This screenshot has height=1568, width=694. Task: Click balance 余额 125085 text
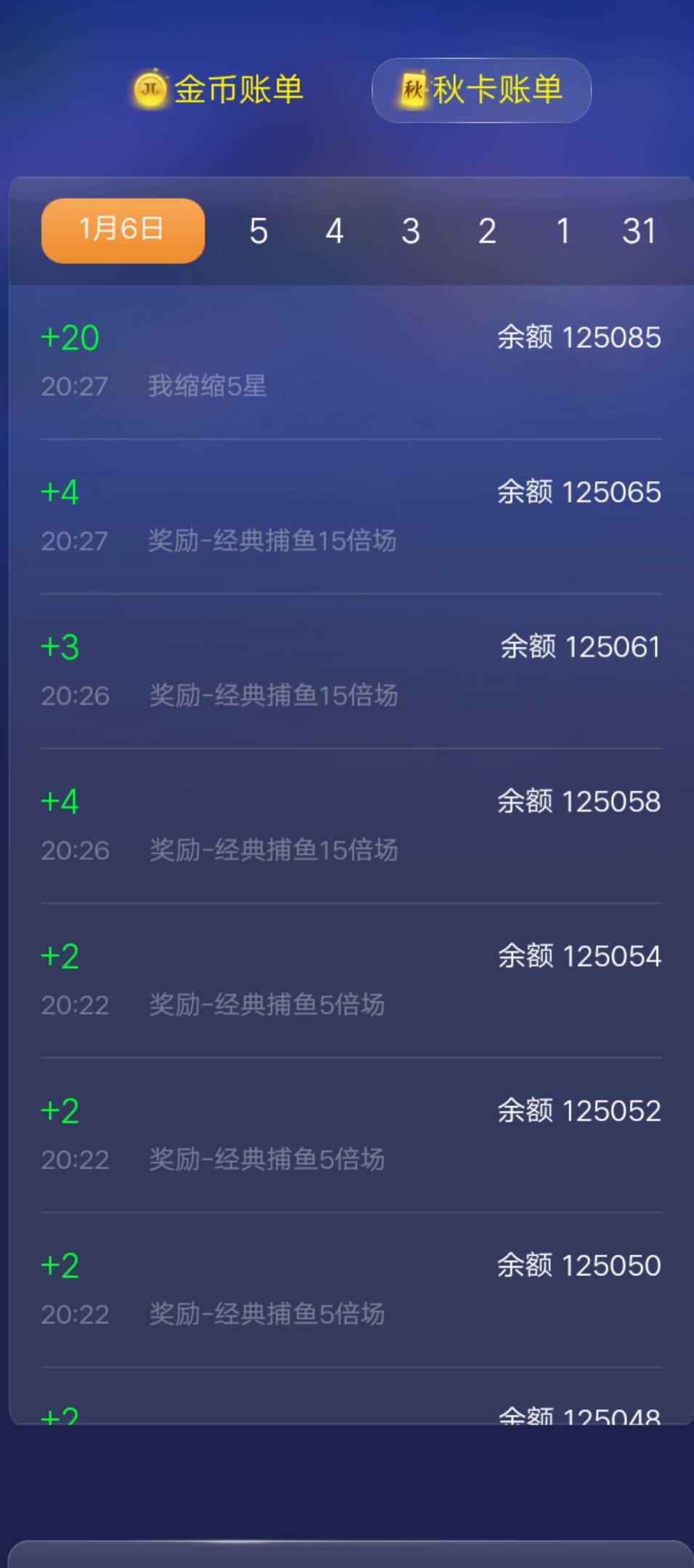579,337
